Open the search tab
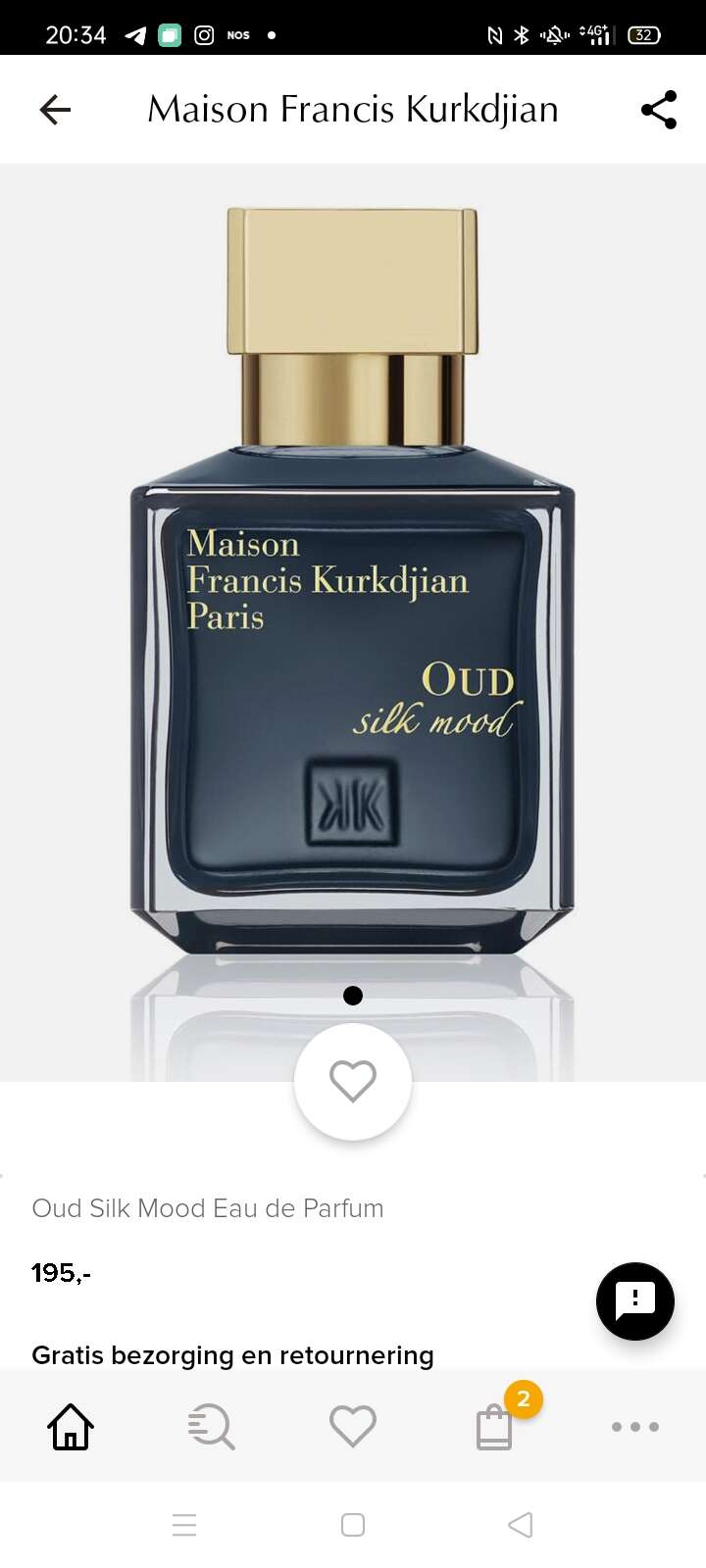 [x=211, y=1426]
